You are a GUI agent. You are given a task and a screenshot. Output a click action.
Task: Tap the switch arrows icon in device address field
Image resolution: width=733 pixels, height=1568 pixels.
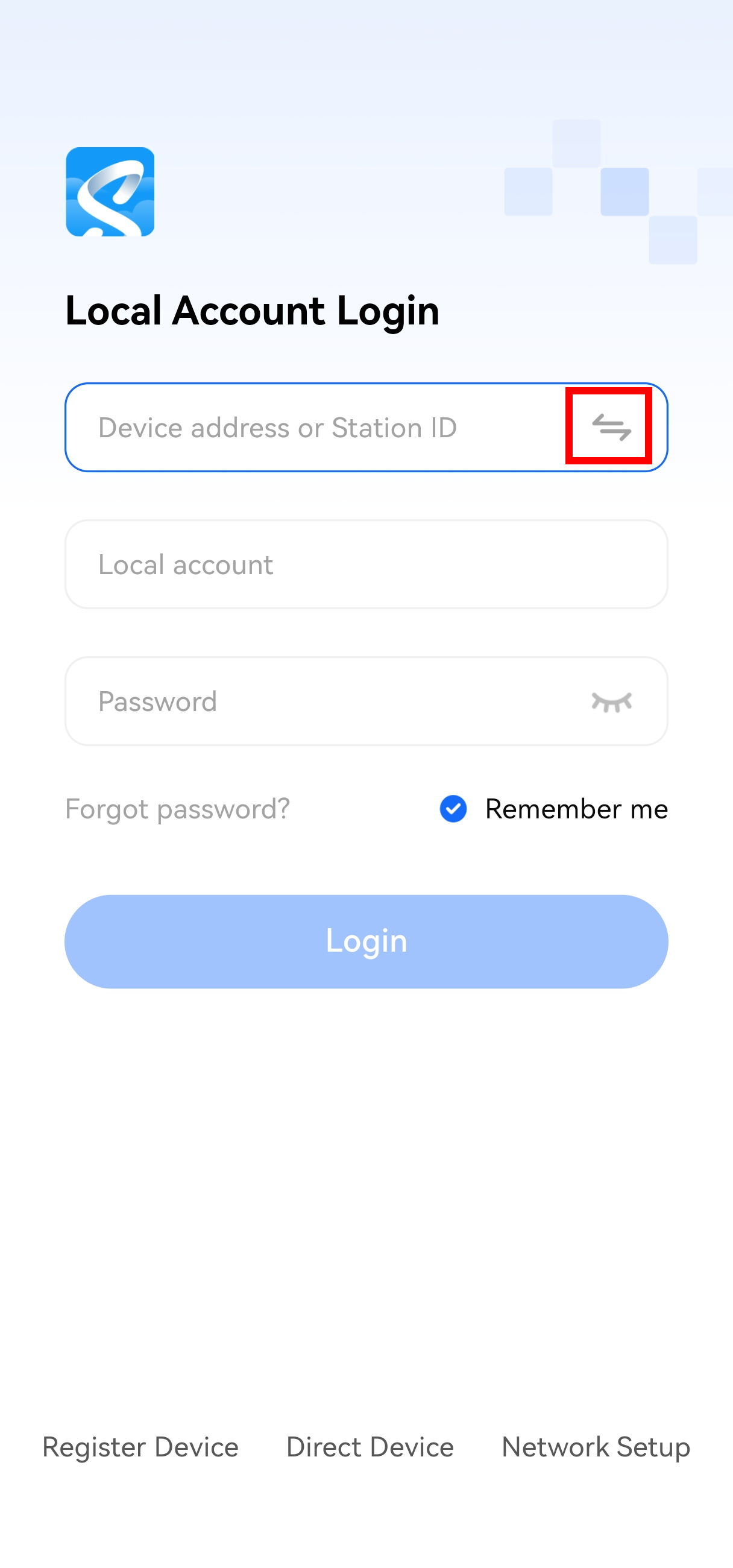(x=611, y=427)
